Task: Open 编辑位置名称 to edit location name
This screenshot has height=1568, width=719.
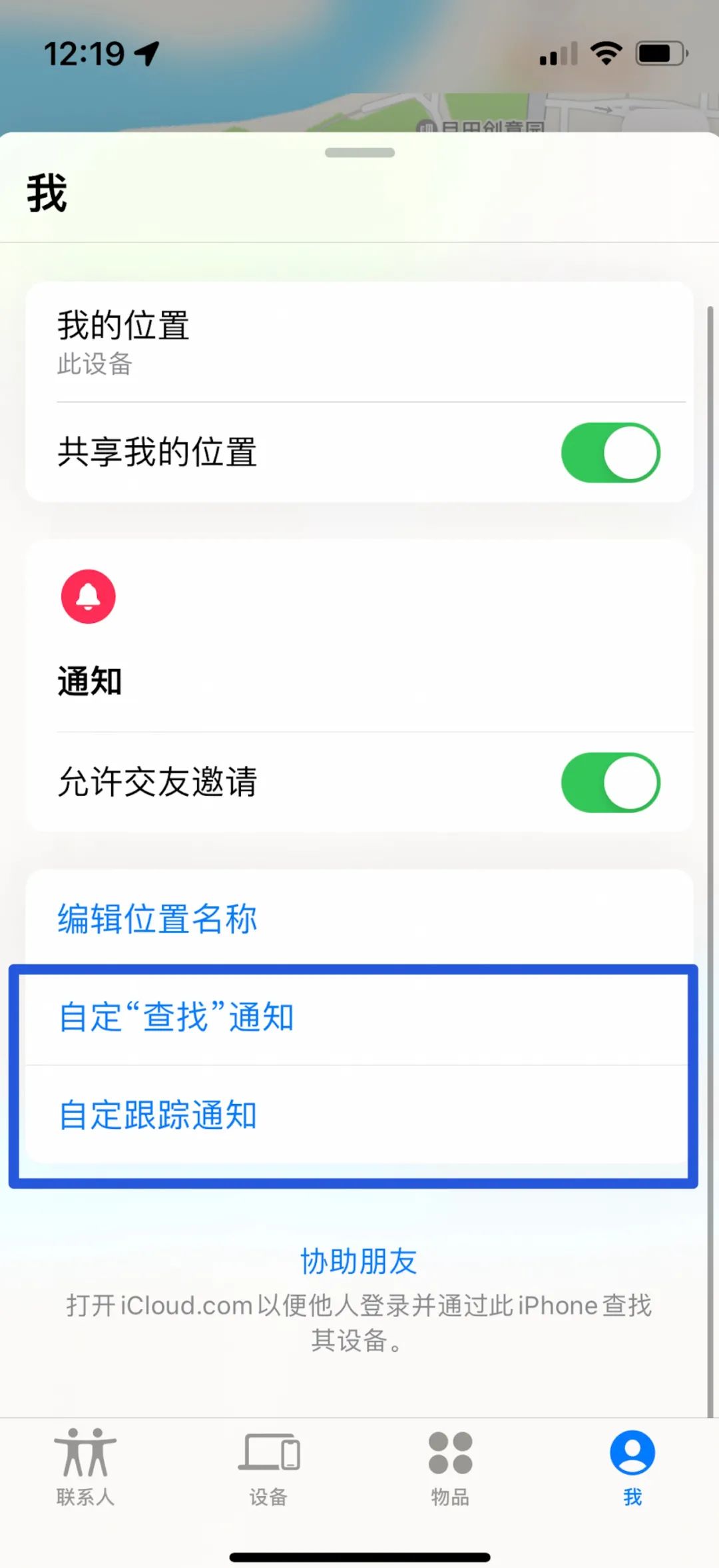Action: (x=156, y=918)
